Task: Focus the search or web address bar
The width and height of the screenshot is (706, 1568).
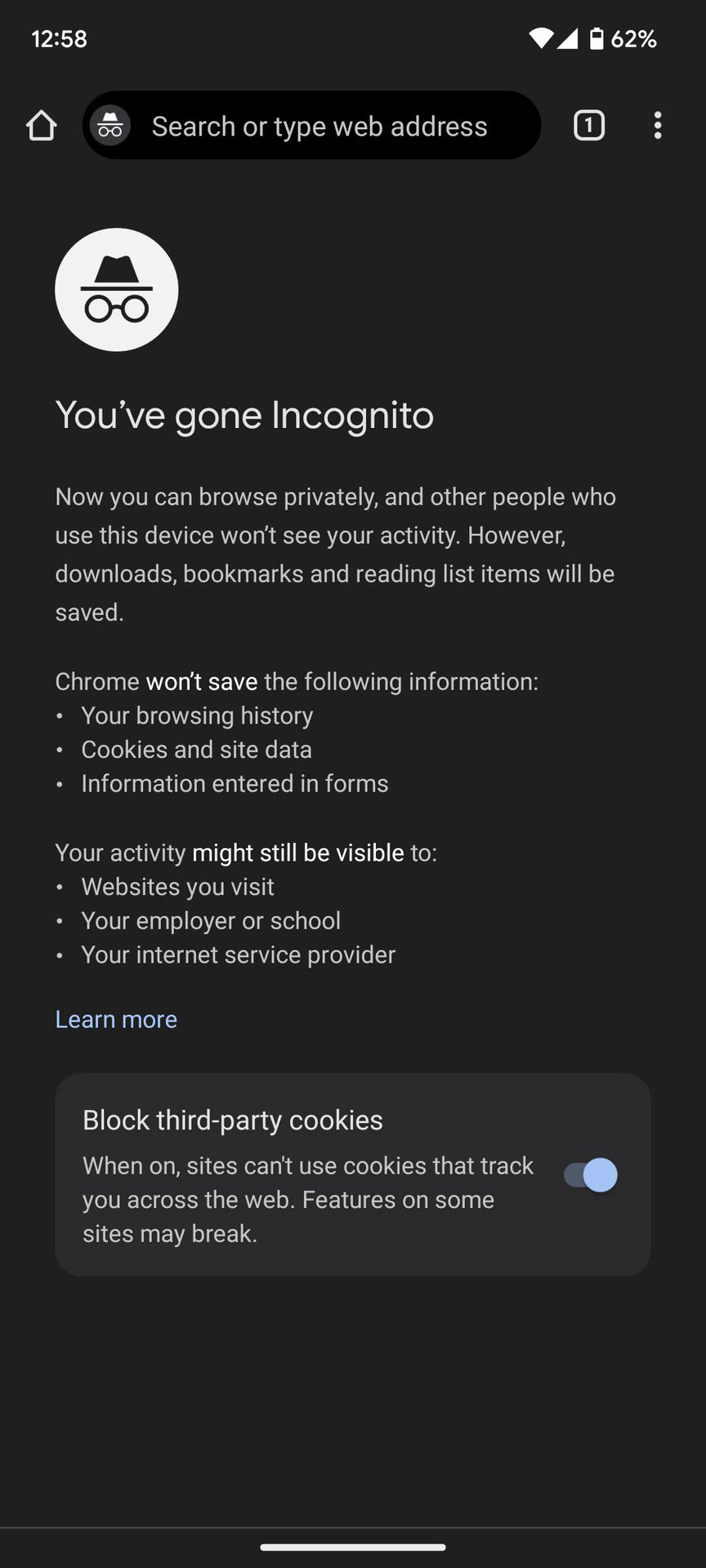Action: pyautogui.click(x=319, y=126)
